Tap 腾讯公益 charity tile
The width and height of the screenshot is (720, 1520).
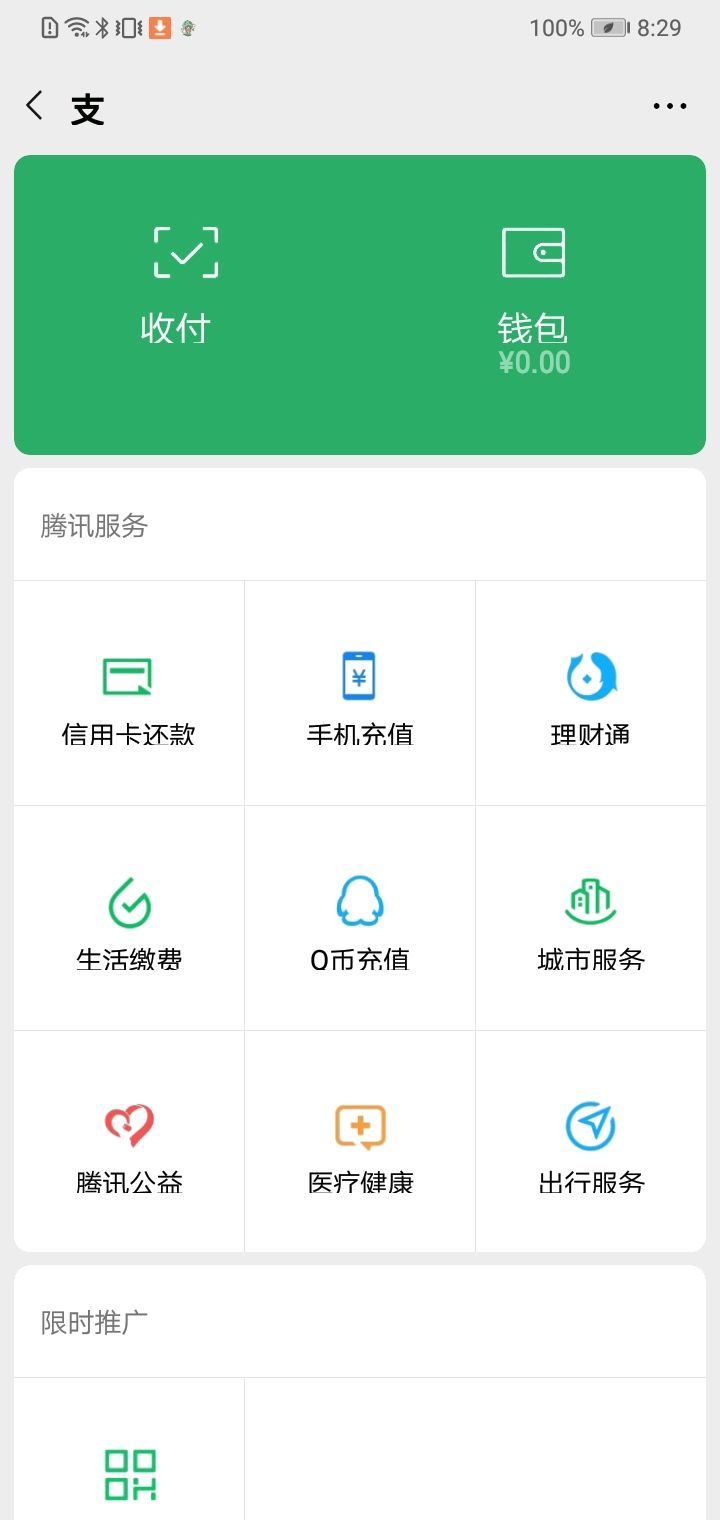pyautogui.click(x=129, y=1141)
